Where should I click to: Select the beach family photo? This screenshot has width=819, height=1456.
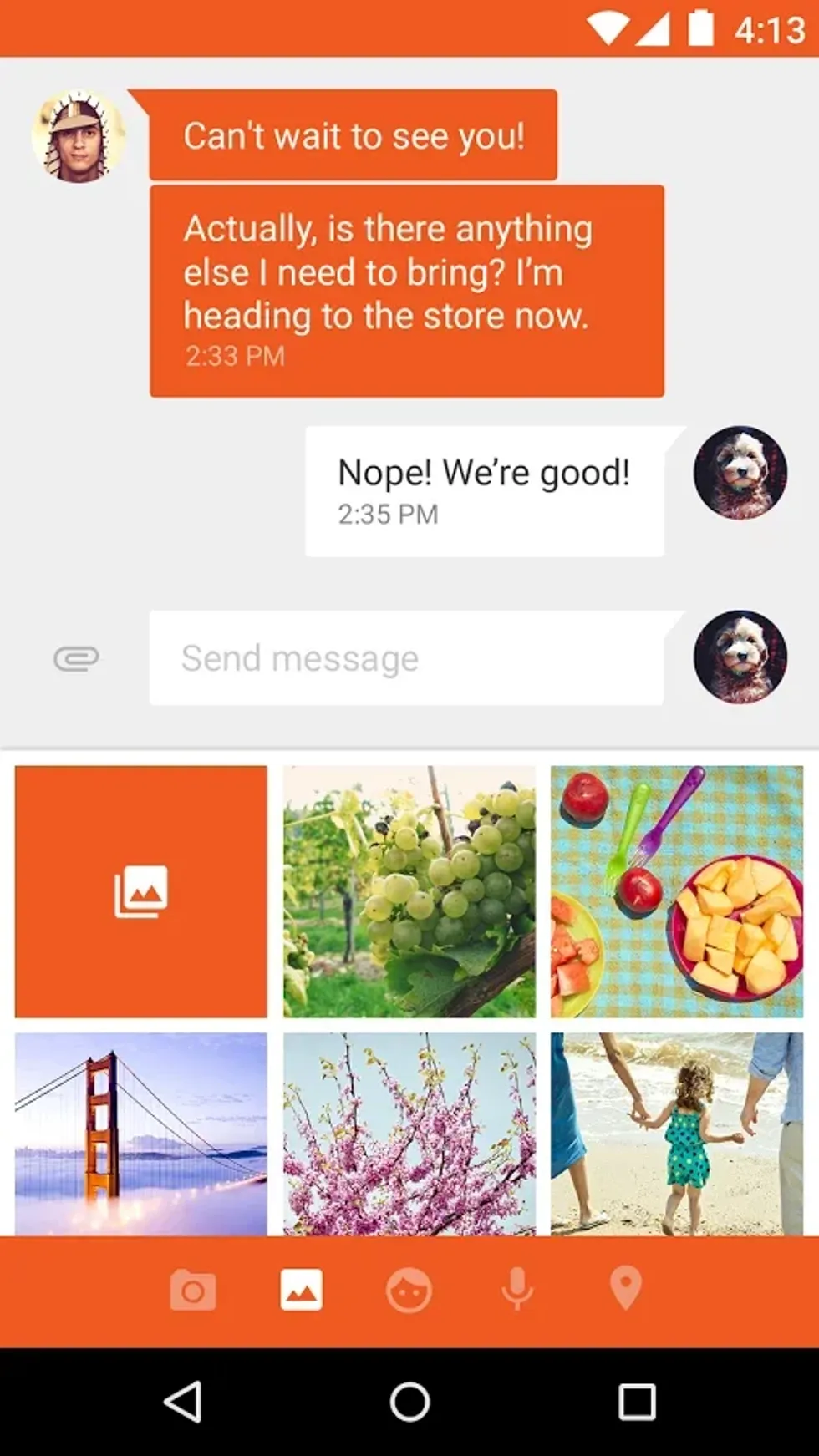(x=676, y=1134)
